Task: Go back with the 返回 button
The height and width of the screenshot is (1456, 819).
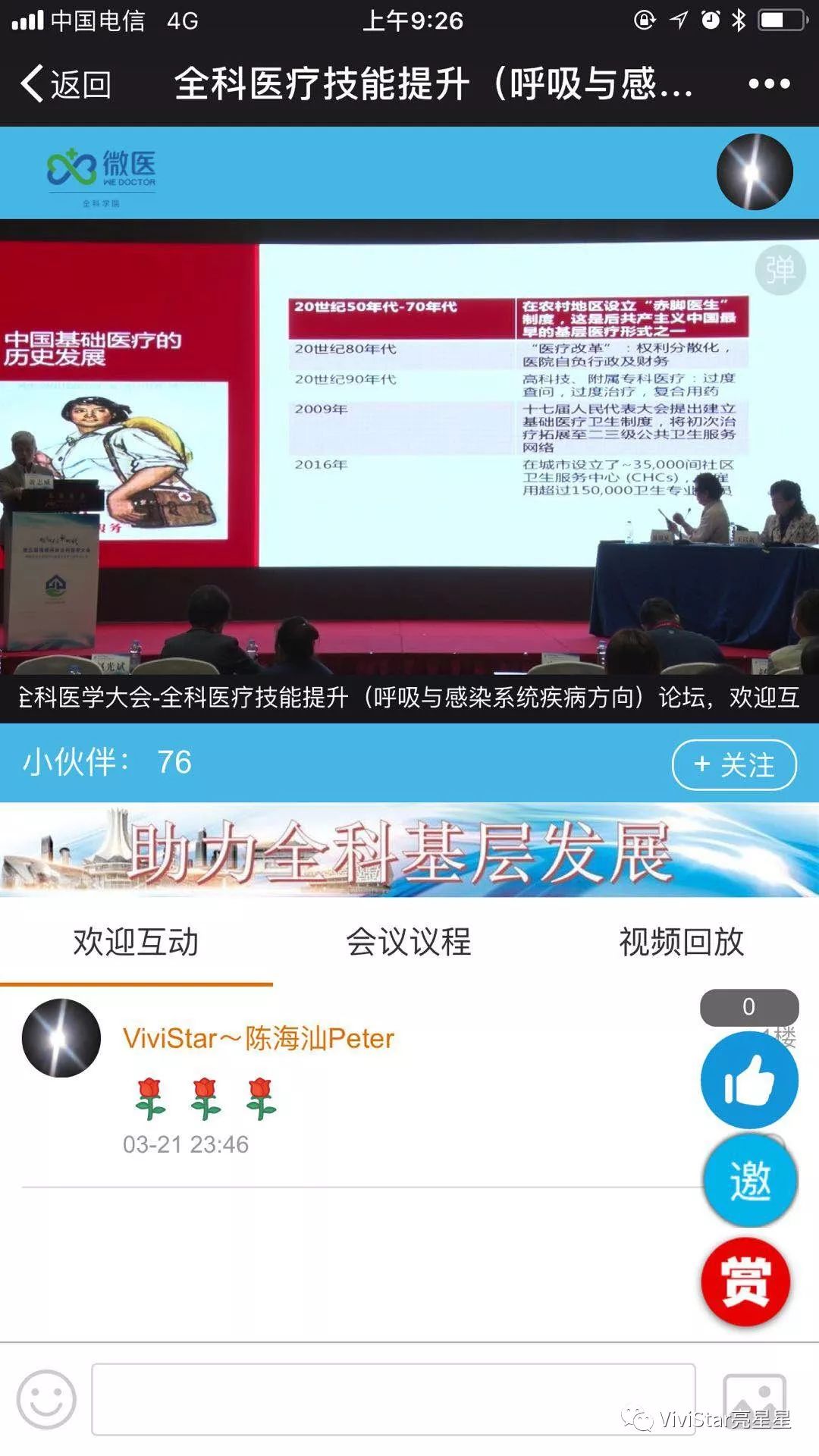Action: (x=67, y=83)
